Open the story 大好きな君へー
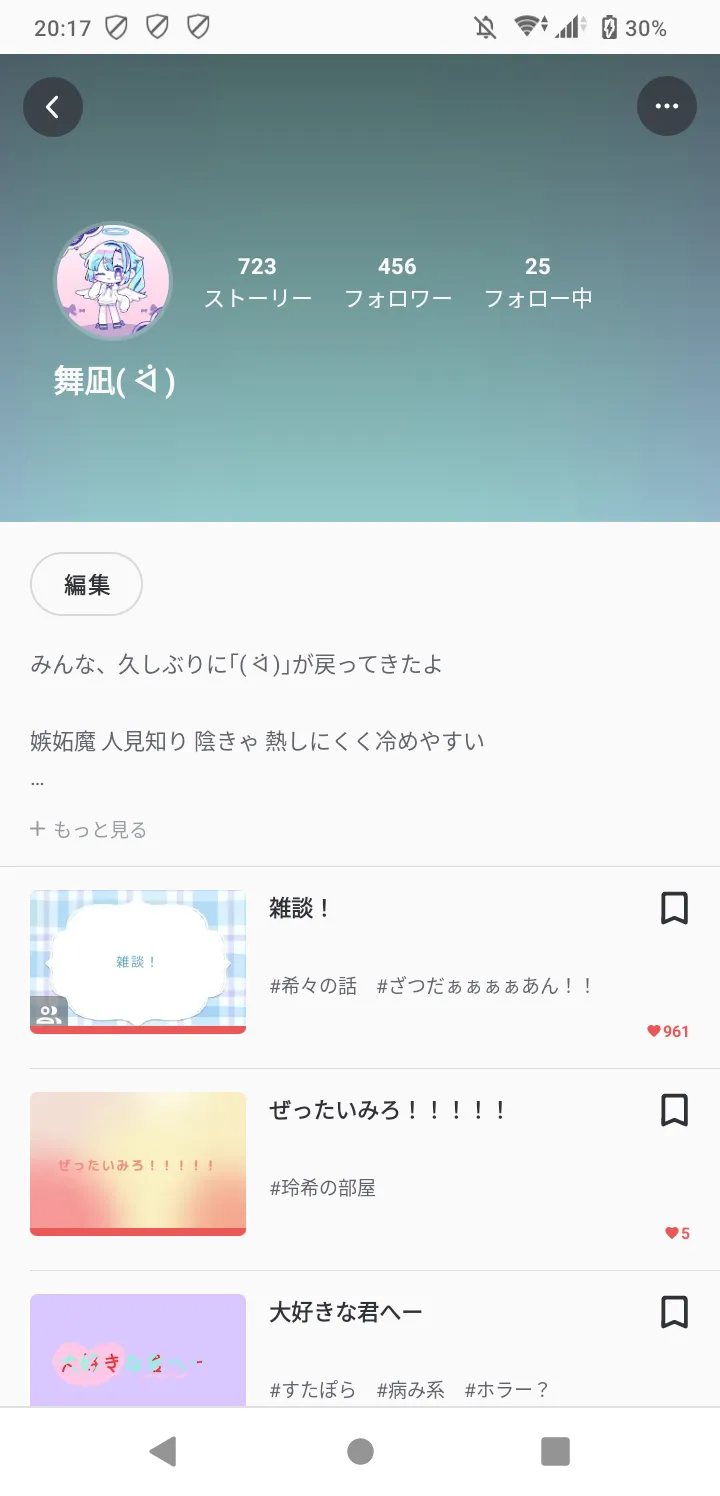The width and height of the screenshot is (720, 1496). [346, 1312]
